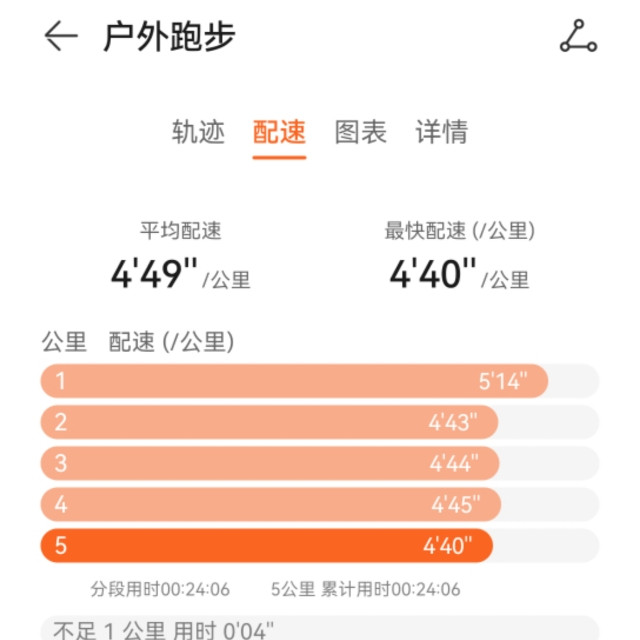This screenshot has height=640, width=640.
Task: Open the 图表 tab
Action: [360, 132]
